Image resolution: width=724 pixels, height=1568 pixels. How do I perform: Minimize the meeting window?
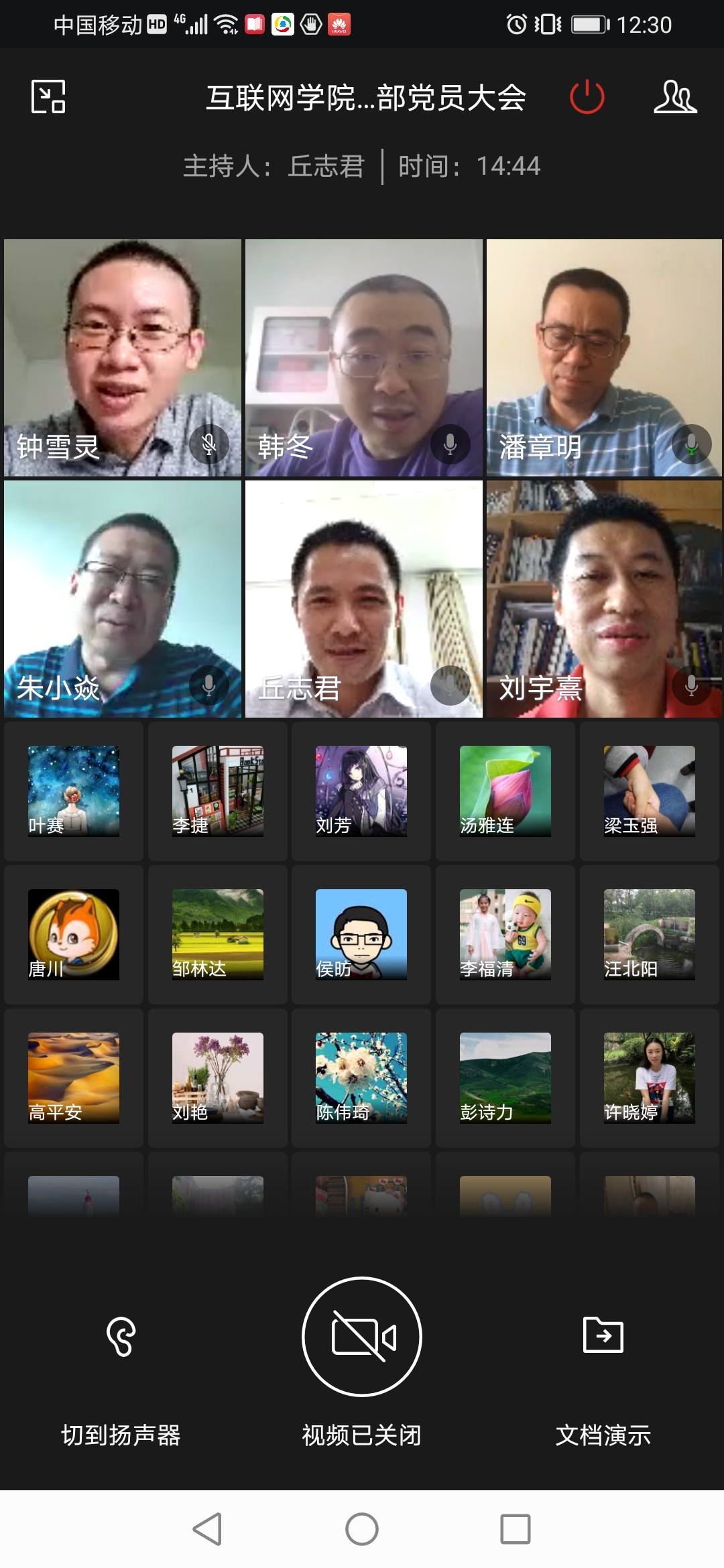tap(48, 96)
